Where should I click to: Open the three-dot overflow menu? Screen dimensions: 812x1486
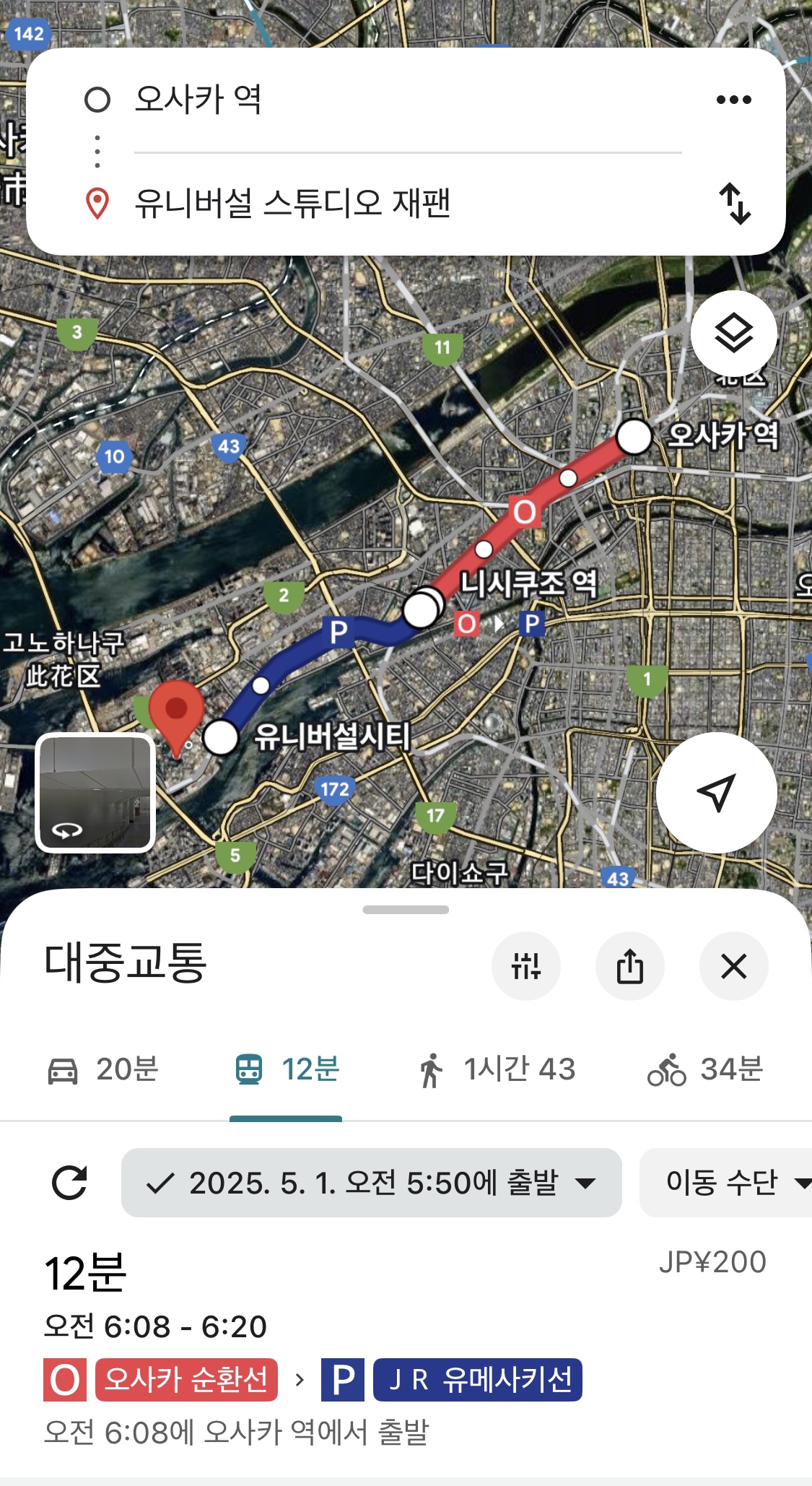click(x=734, y=100)
